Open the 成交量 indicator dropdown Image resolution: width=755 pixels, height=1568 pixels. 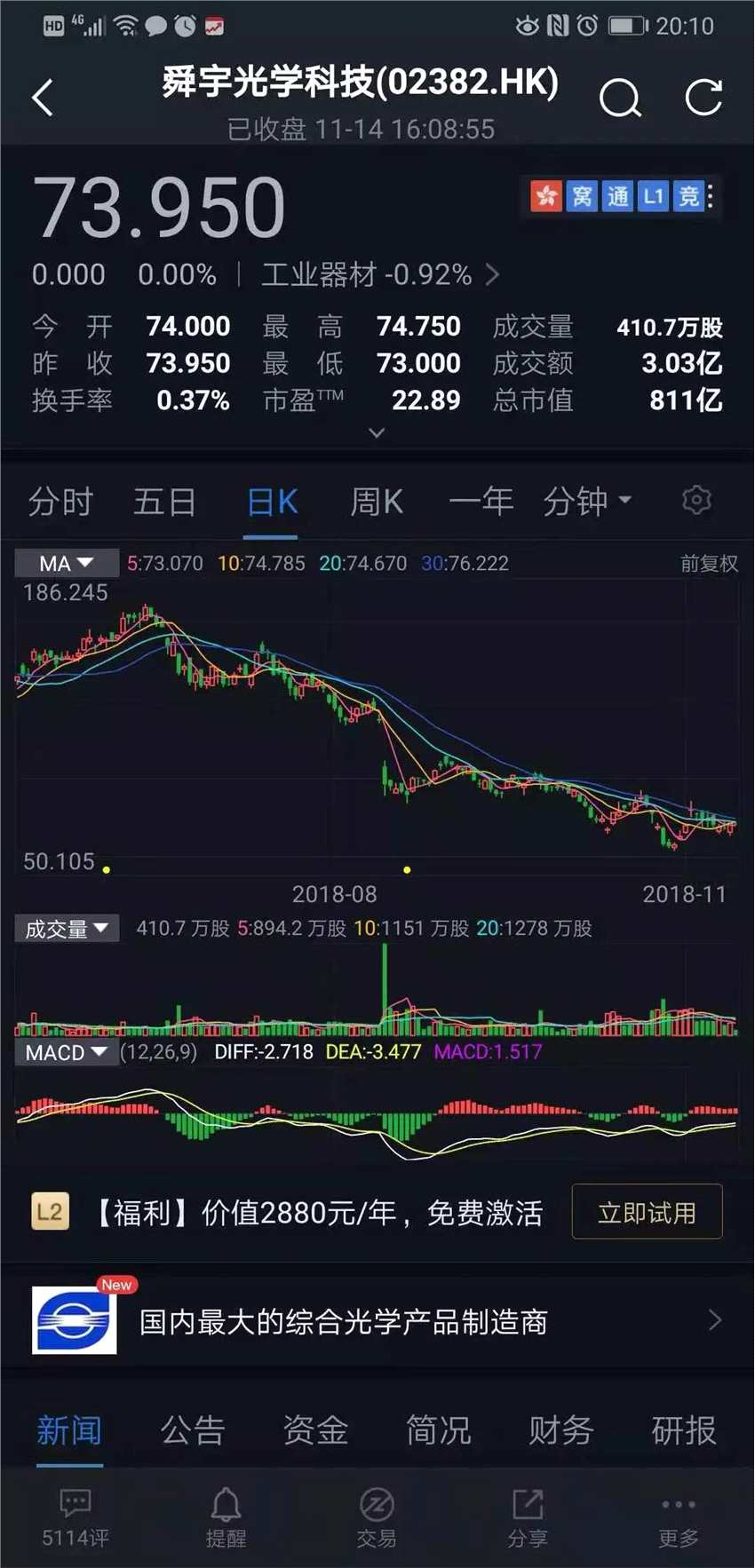(x=67, y=930)
